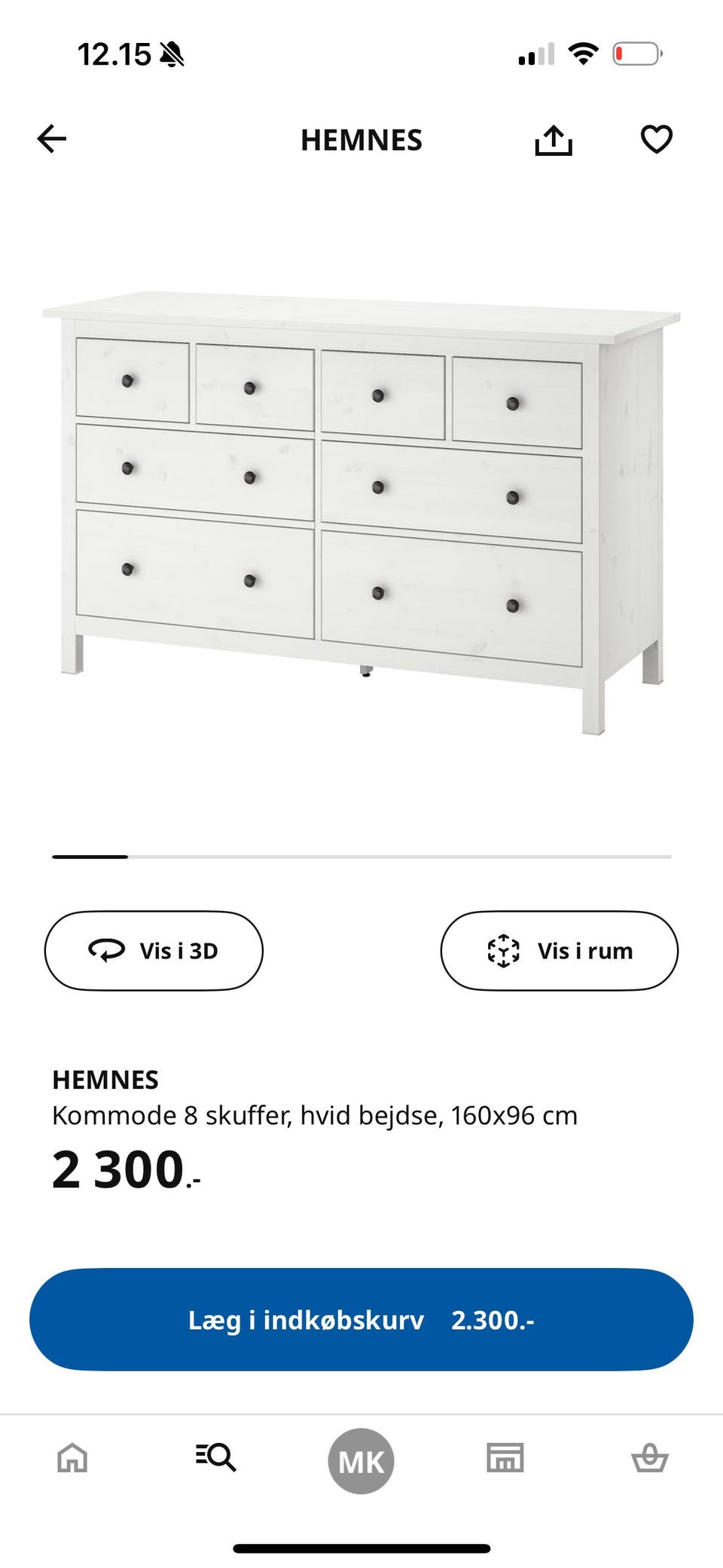723x1568 pixels.
Task: Tap the store locator icon in bottom navigation
Action: pyautogui.click(x=505, y=1458)
